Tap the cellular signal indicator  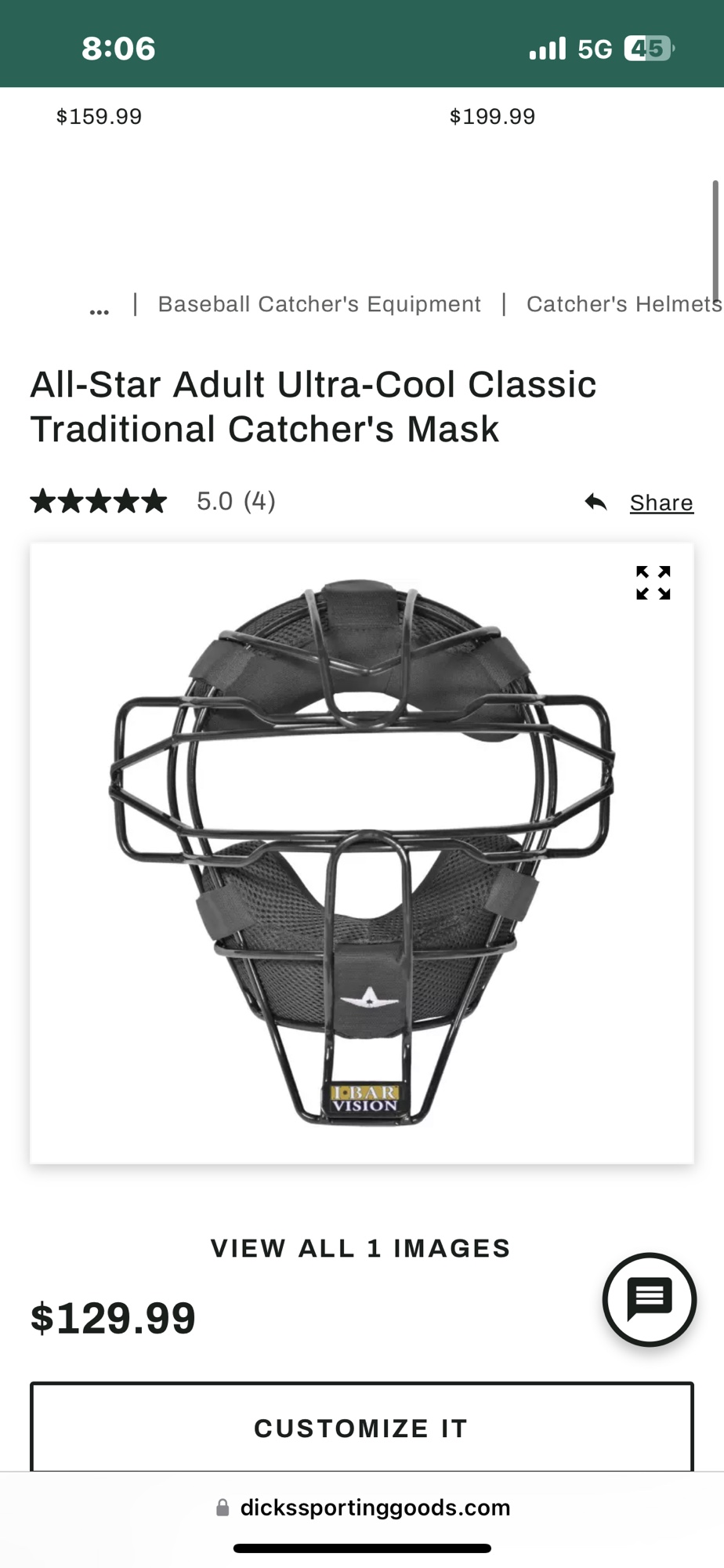point(547,47)
